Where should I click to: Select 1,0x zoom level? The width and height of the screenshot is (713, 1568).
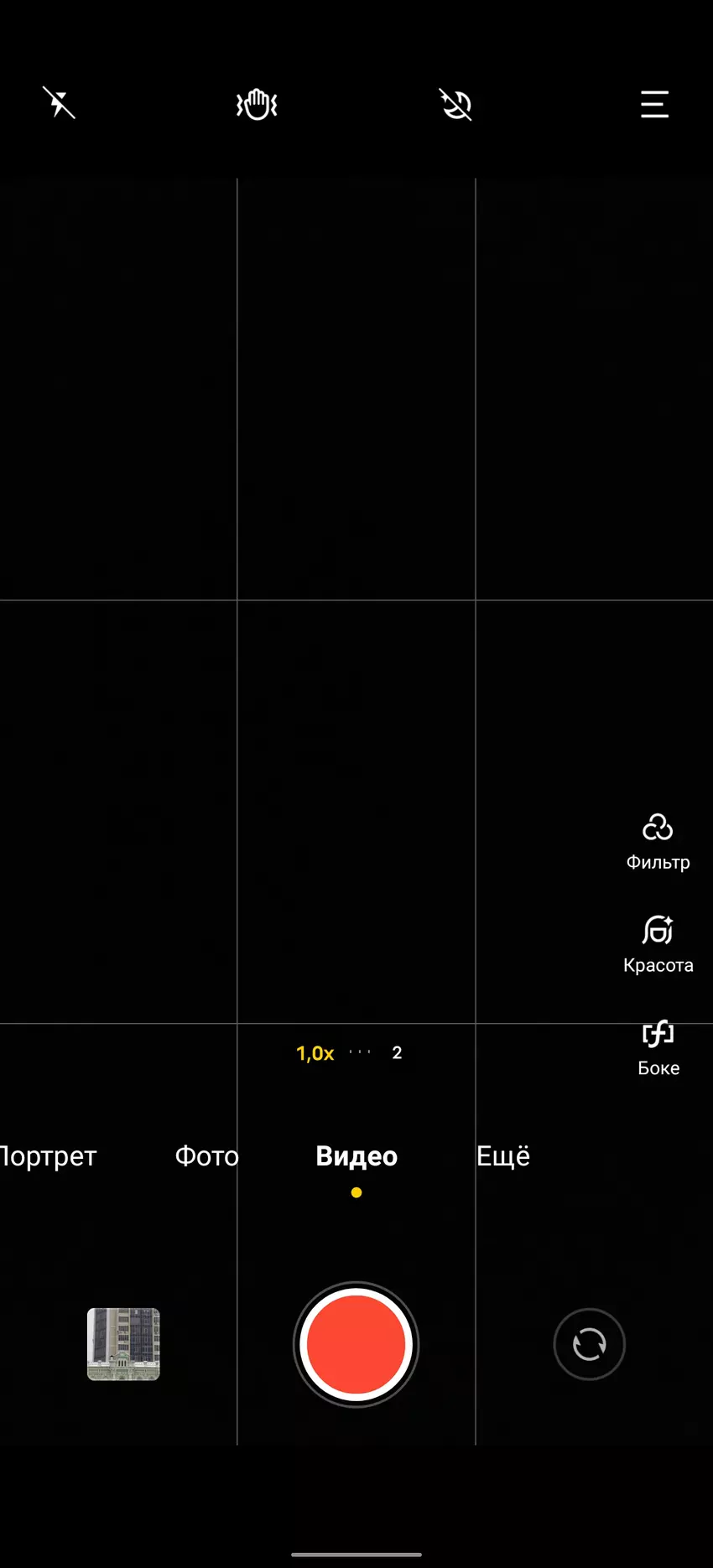click(x=315, y=1053)
